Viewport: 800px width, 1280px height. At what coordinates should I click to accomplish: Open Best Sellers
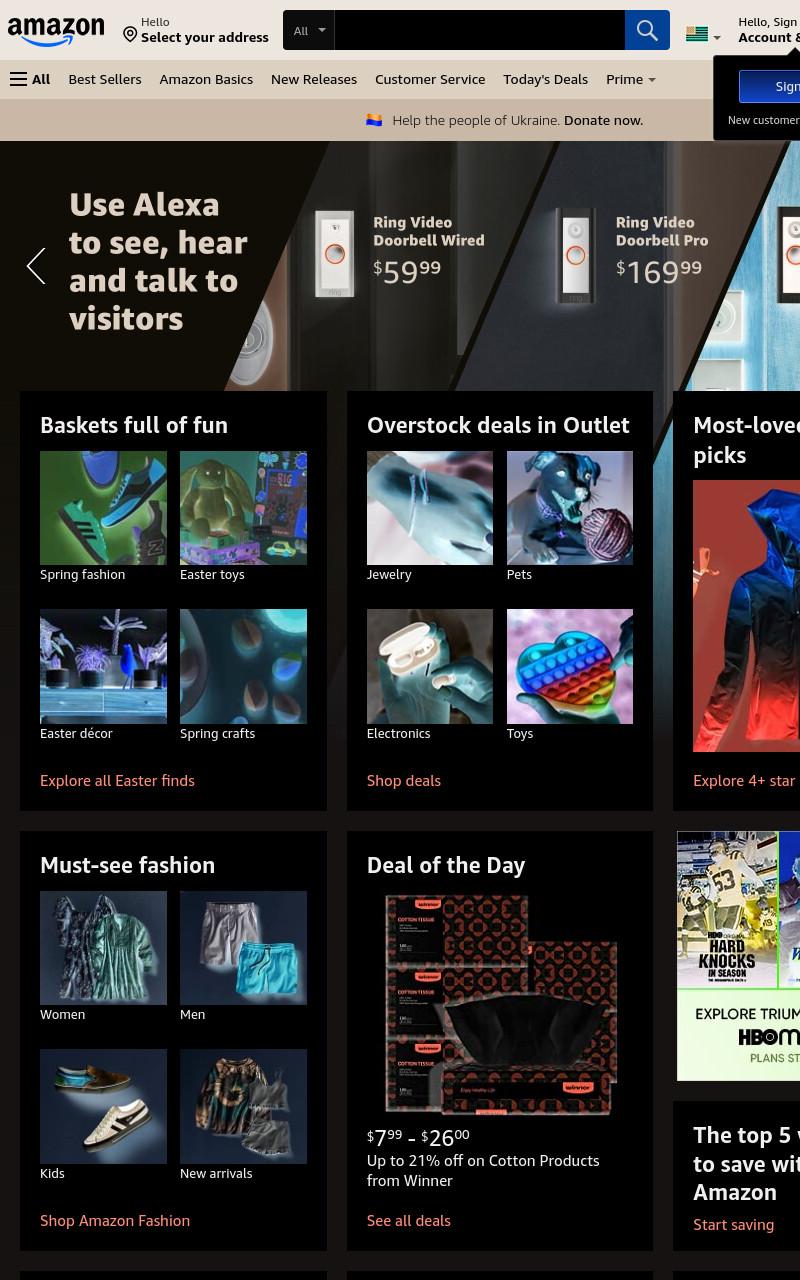click(x=105, y=79)
